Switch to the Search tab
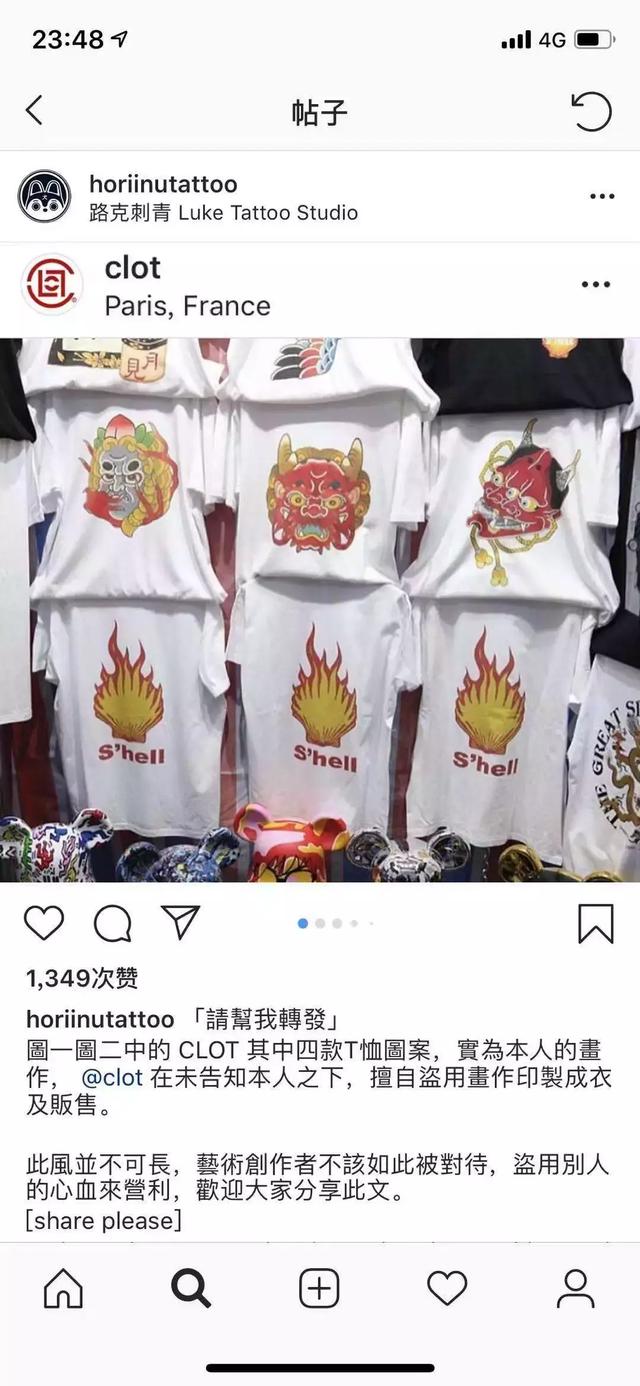640x1386 pixels. pos(191,1288)
